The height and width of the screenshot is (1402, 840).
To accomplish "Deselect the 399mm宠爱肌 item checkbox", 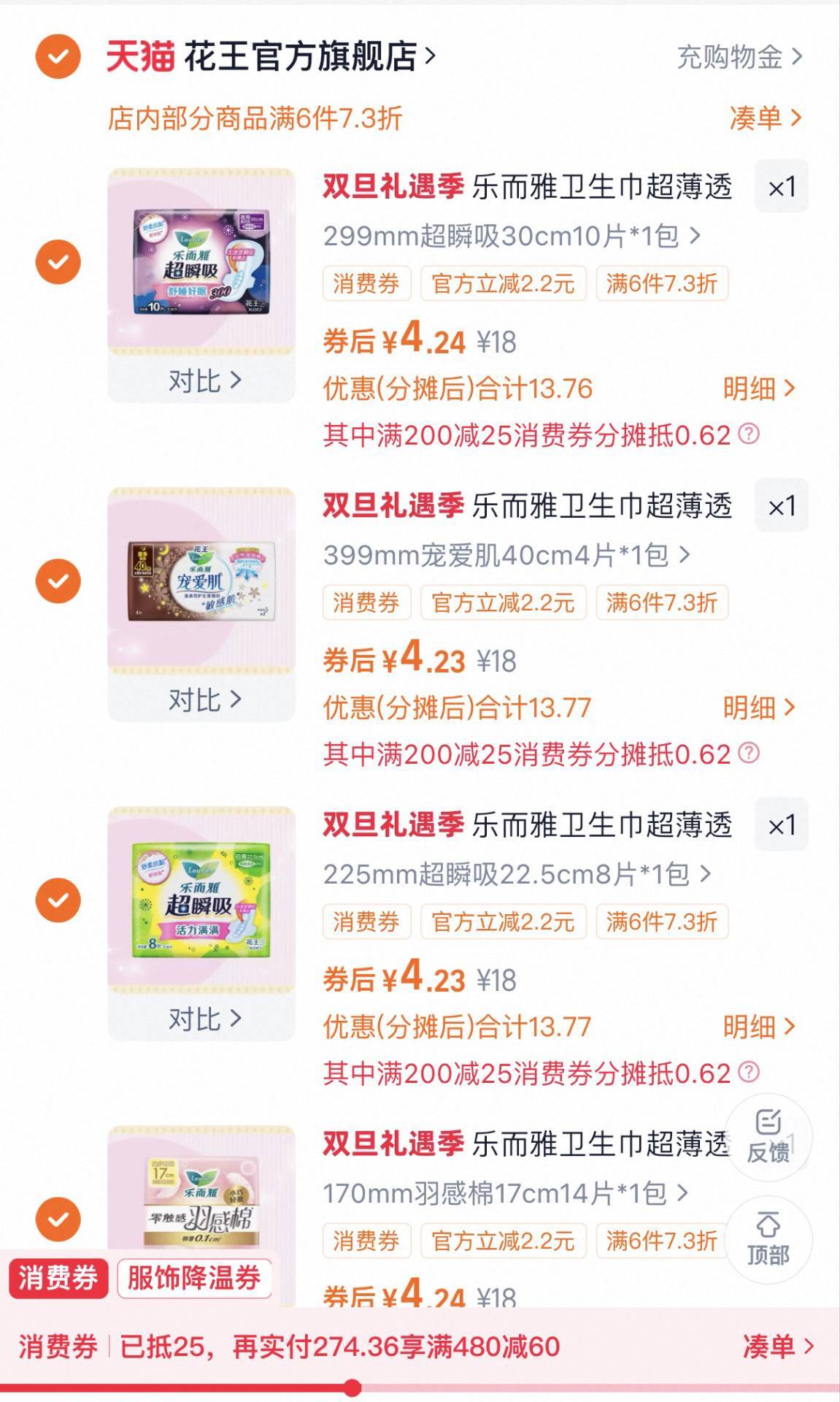I will (x=58, y=581).
